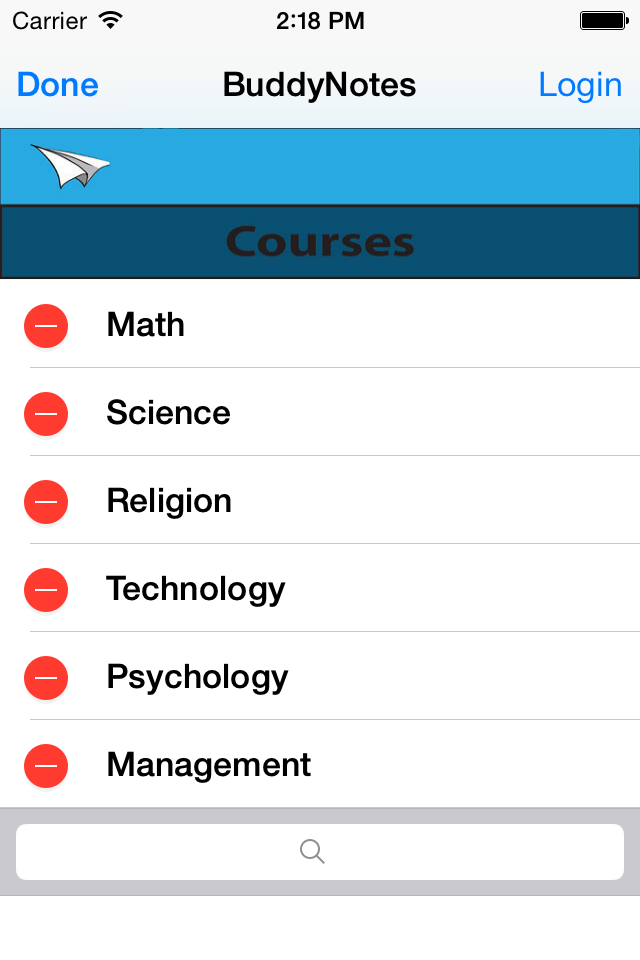Screen dimensions: 640x960
Task: Remove Science using its red minus icon
Action: (46, 414)
